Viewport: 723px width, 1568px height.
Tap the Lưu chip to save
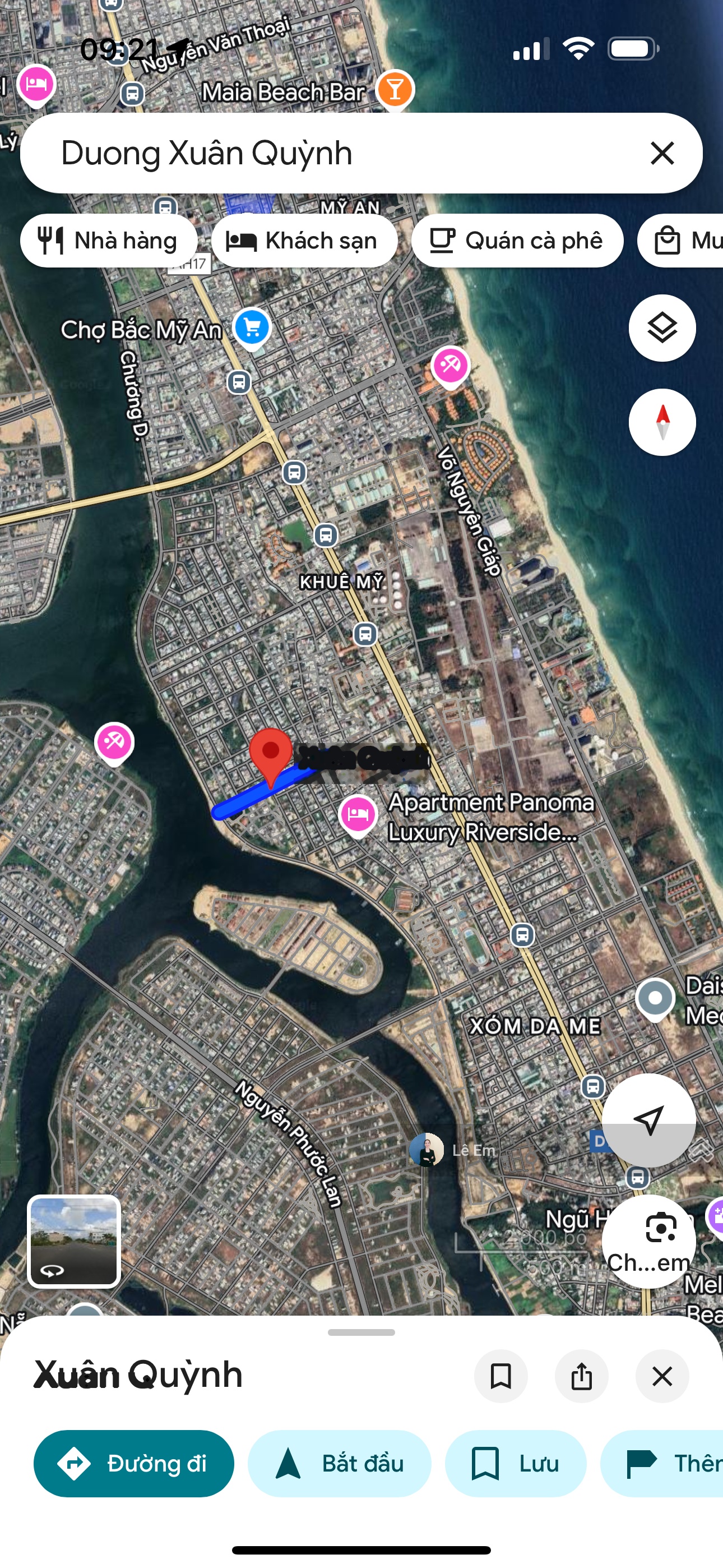point(516,1463)
